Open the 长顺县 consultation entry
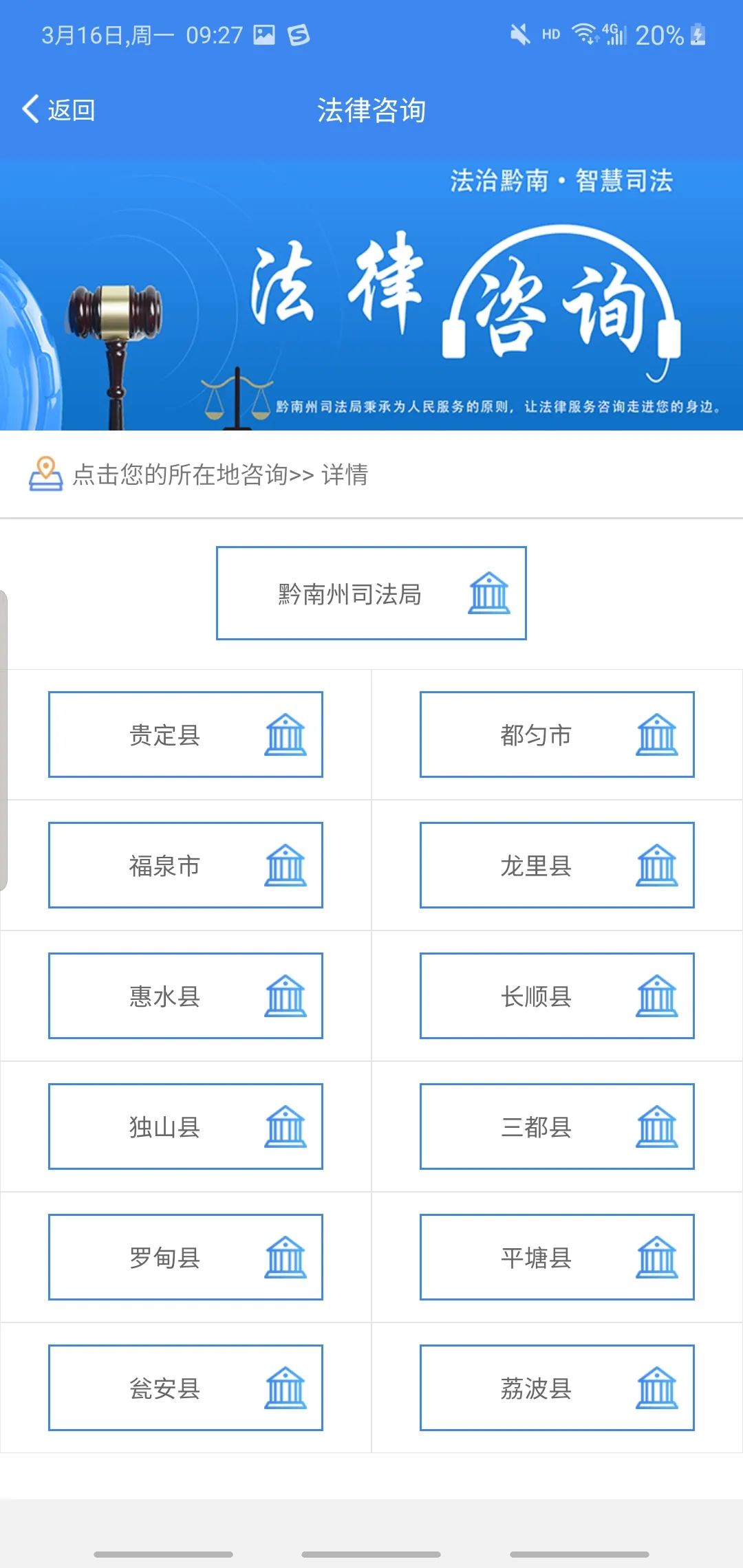The height and width of the screenshot is (1568, 743). (557, 996)
